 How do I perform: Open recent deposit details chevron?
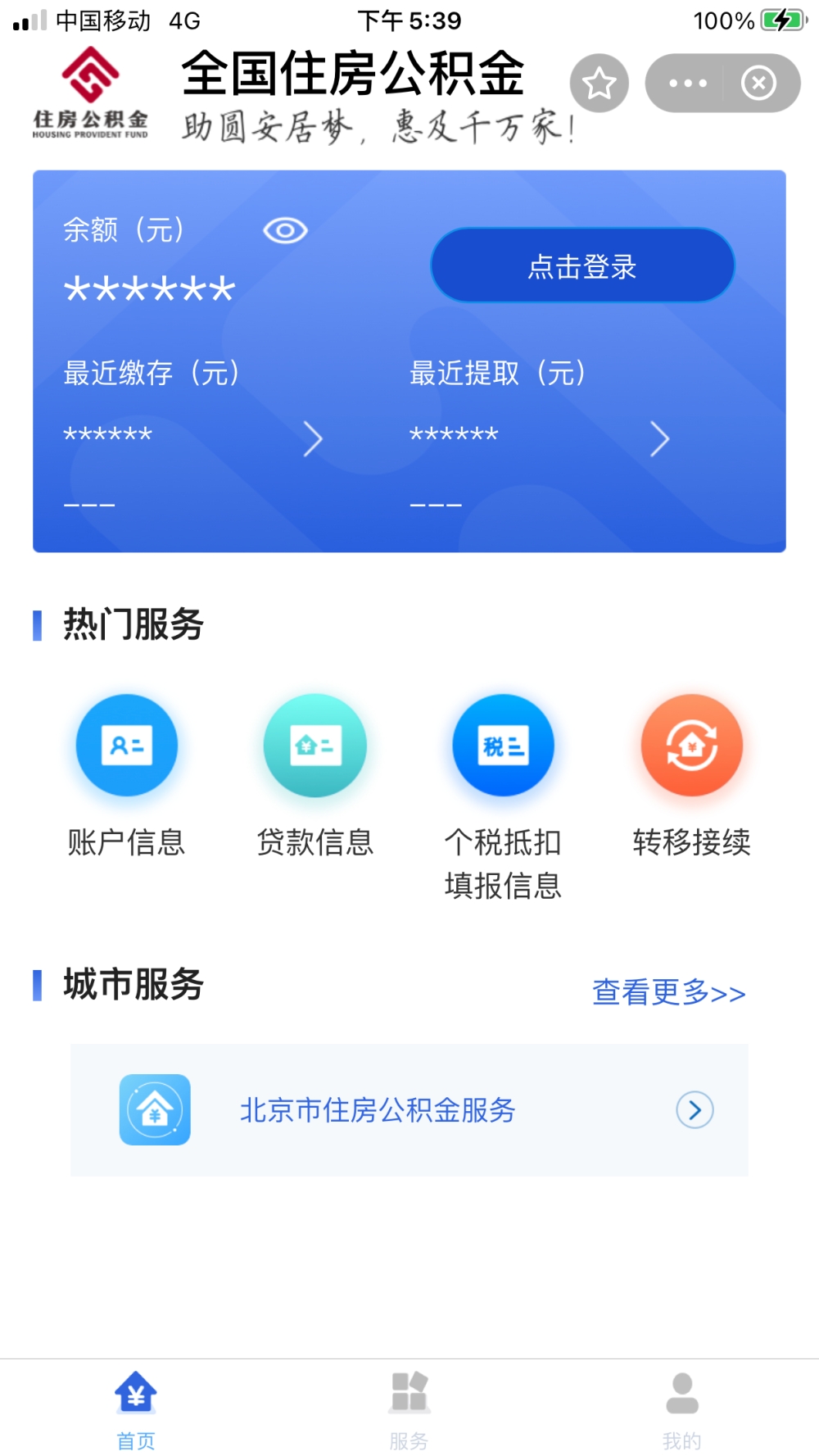[313, 439]
